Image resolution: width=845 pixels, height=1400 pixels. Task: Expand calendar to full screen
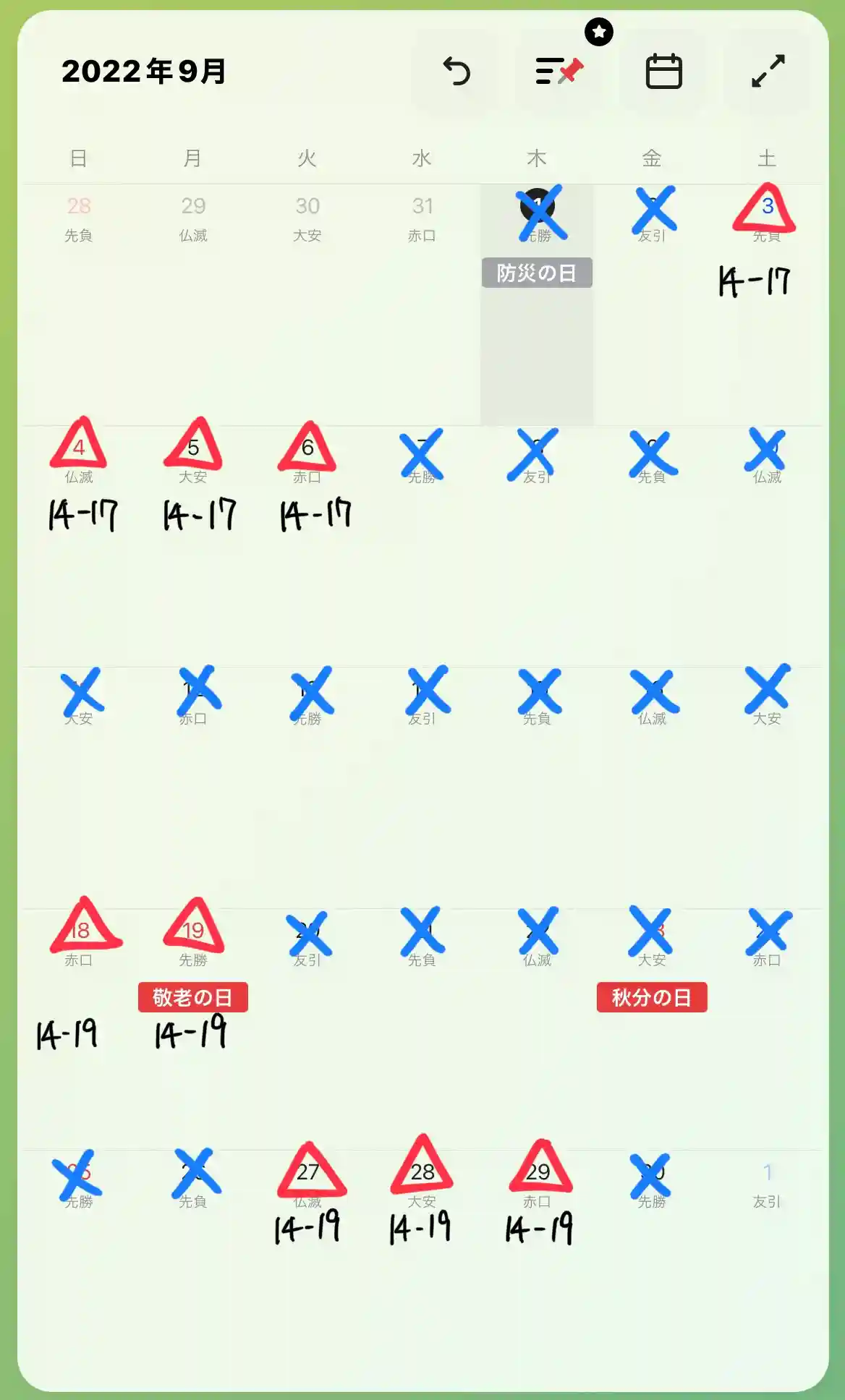(767, 72)
